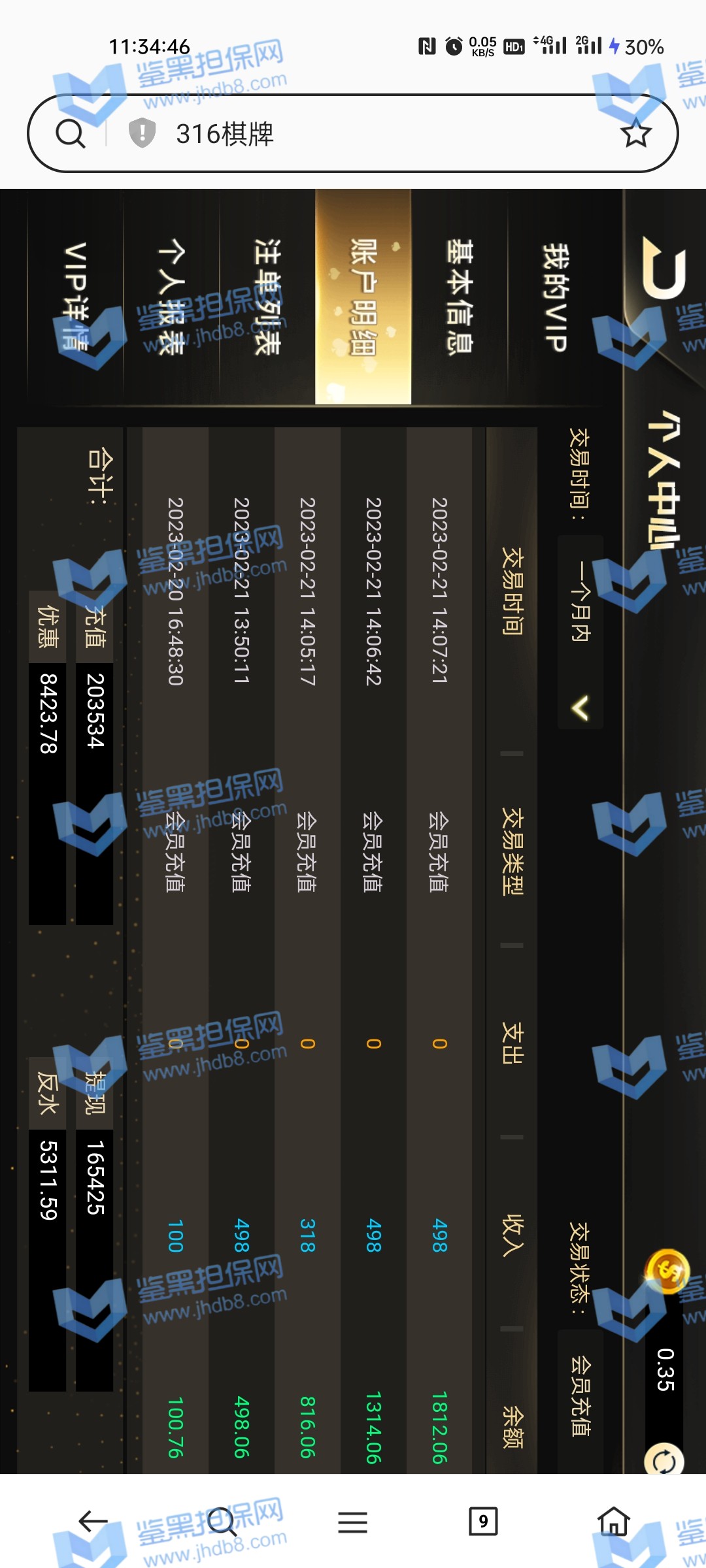Go to the browser home page

click(613, 1521)
